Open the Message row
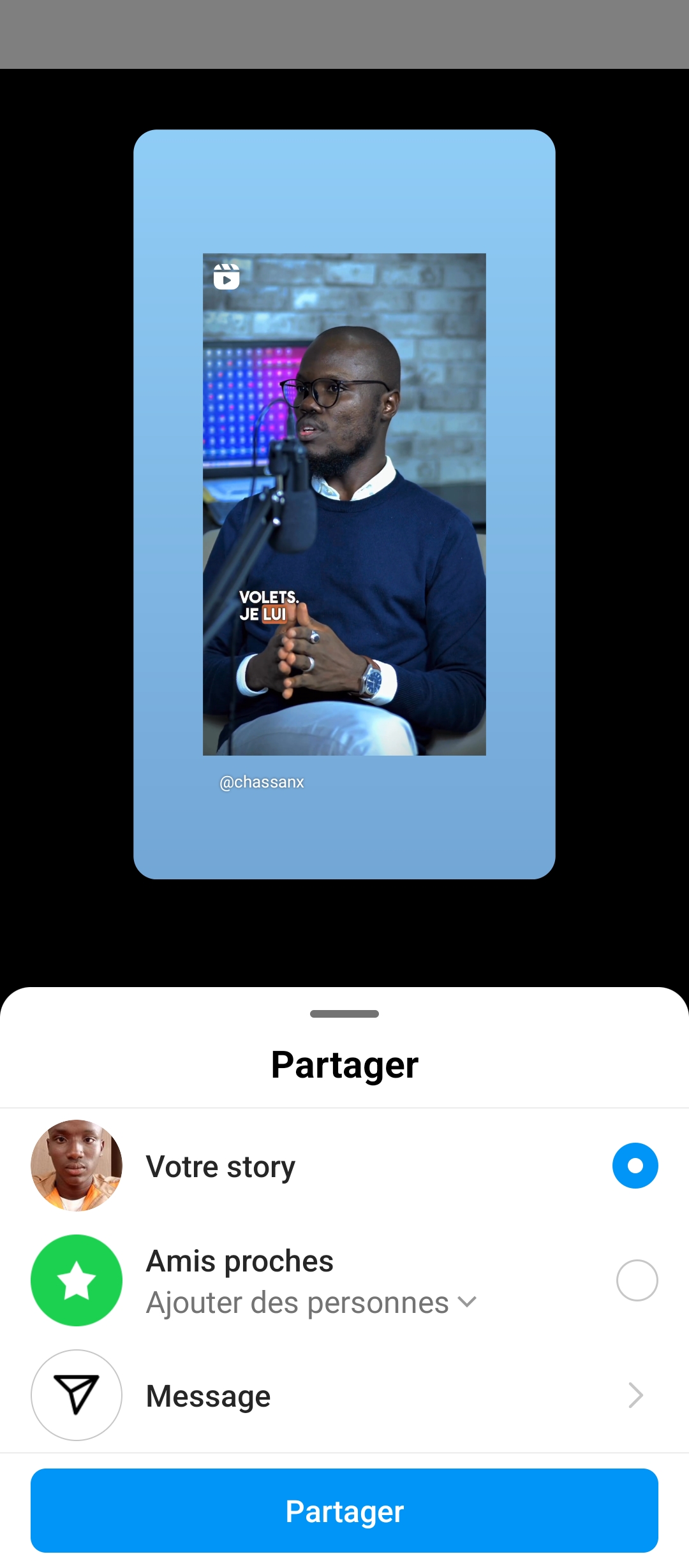689x1568 pixels. (x=344, y=1395)
